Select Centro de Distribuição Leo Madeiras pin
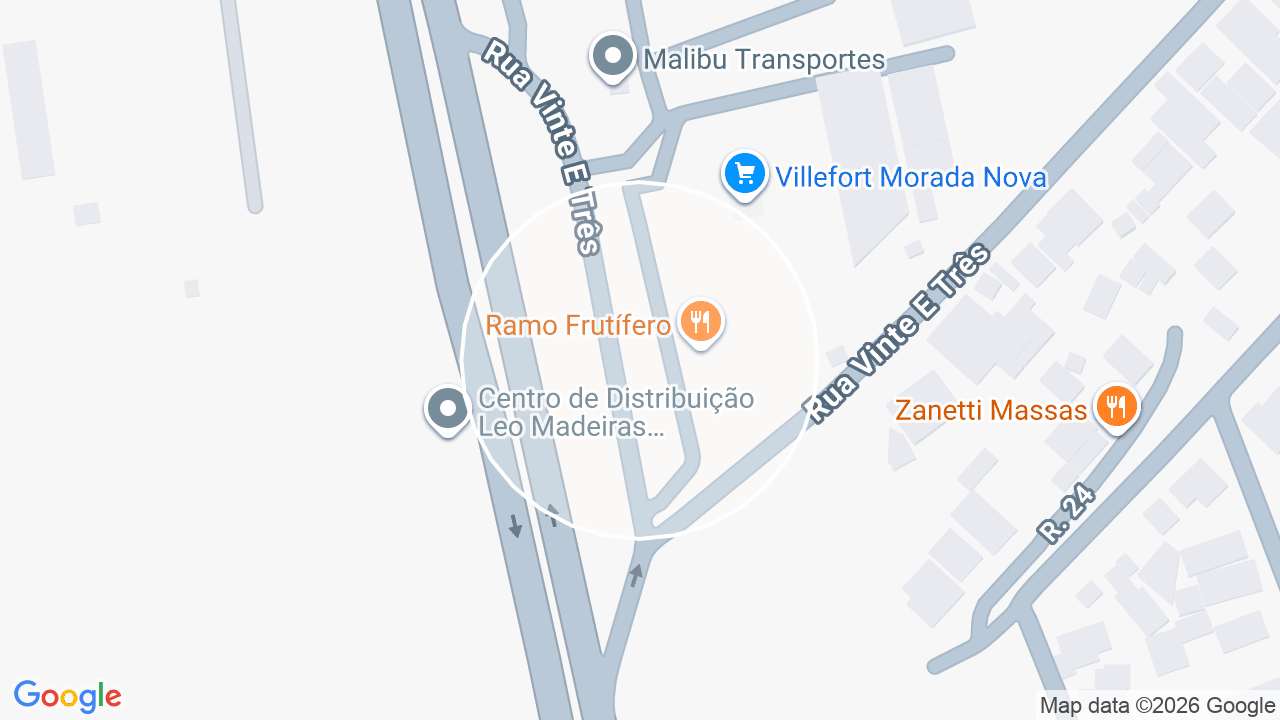The width and height of the screenshot is (1280, 720). (x=447, y=409)
